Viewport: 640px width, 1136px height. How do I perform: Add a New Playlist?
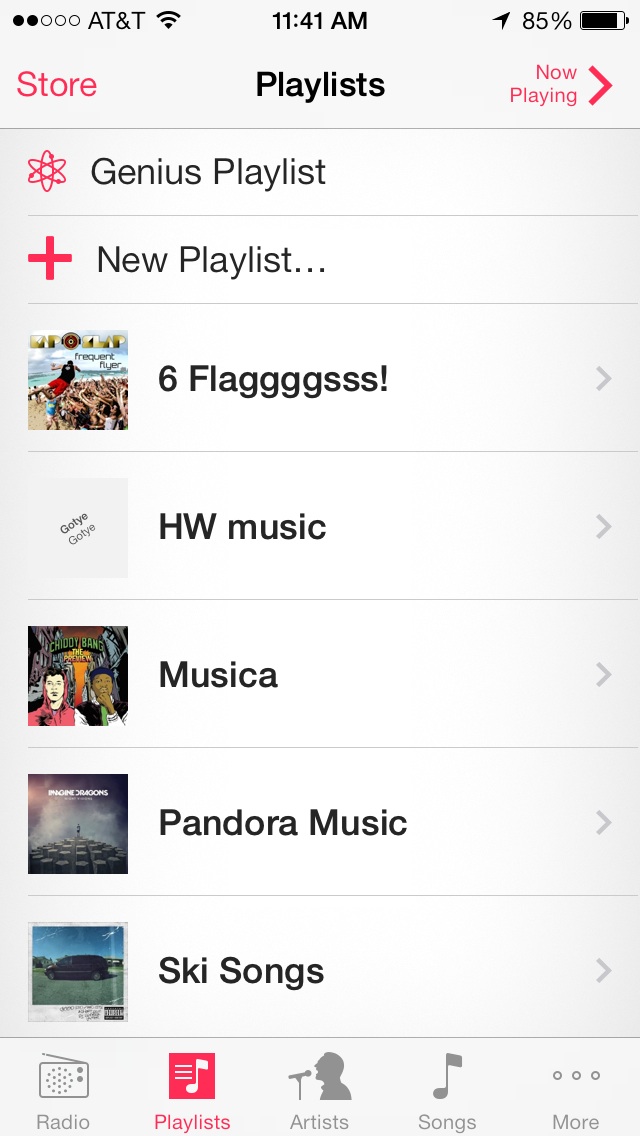211,260
